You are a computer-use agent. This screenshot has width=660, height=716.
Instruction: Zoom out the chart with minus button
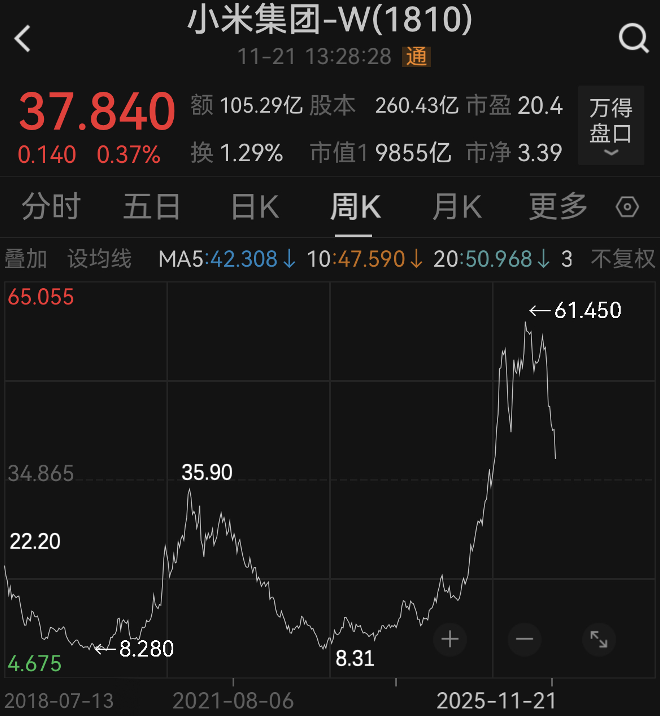coord(524,639)
